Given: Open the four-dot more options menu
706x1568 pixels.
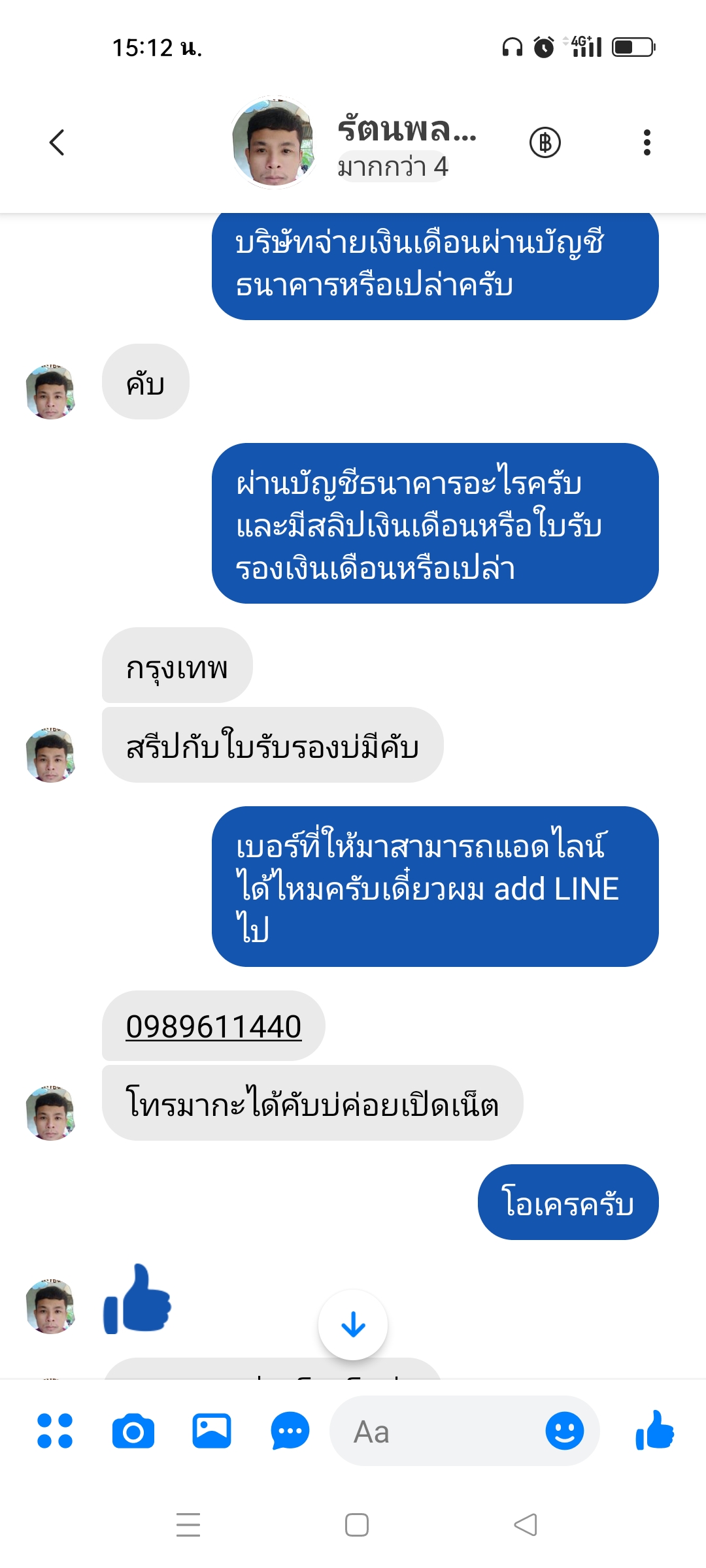Looking at the screenshot, I should click(x=55, y=1431).
